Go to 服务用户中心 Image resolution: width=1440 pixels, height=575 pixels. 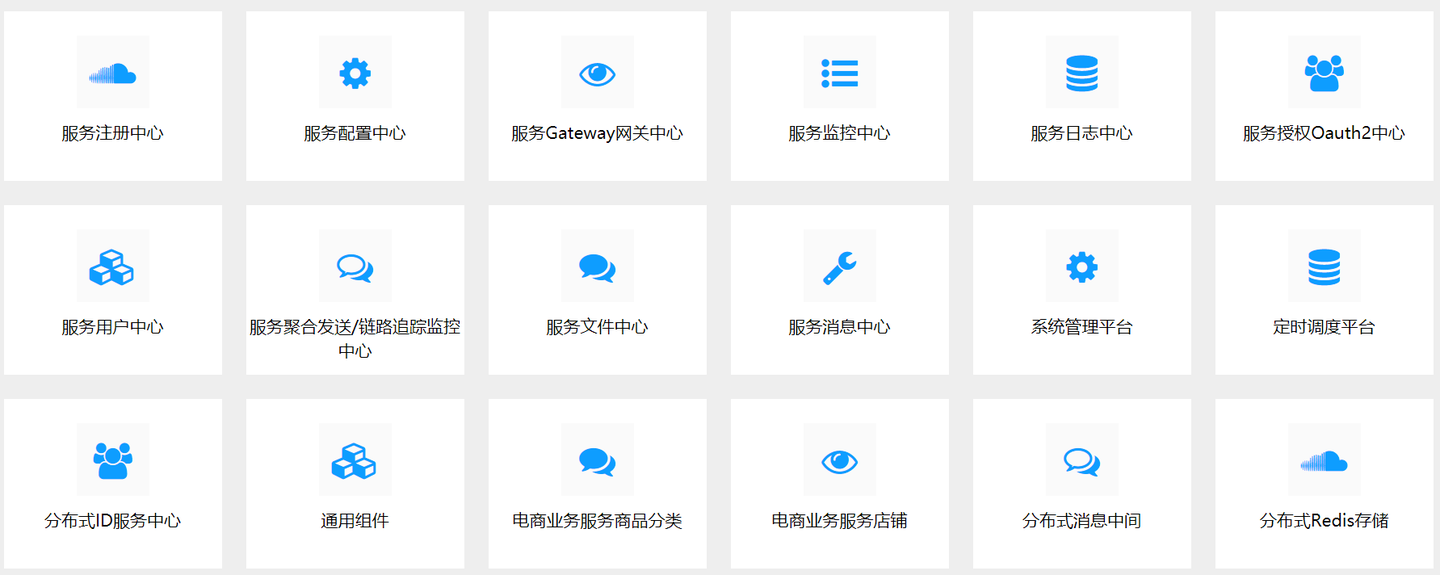coord(113,291)
